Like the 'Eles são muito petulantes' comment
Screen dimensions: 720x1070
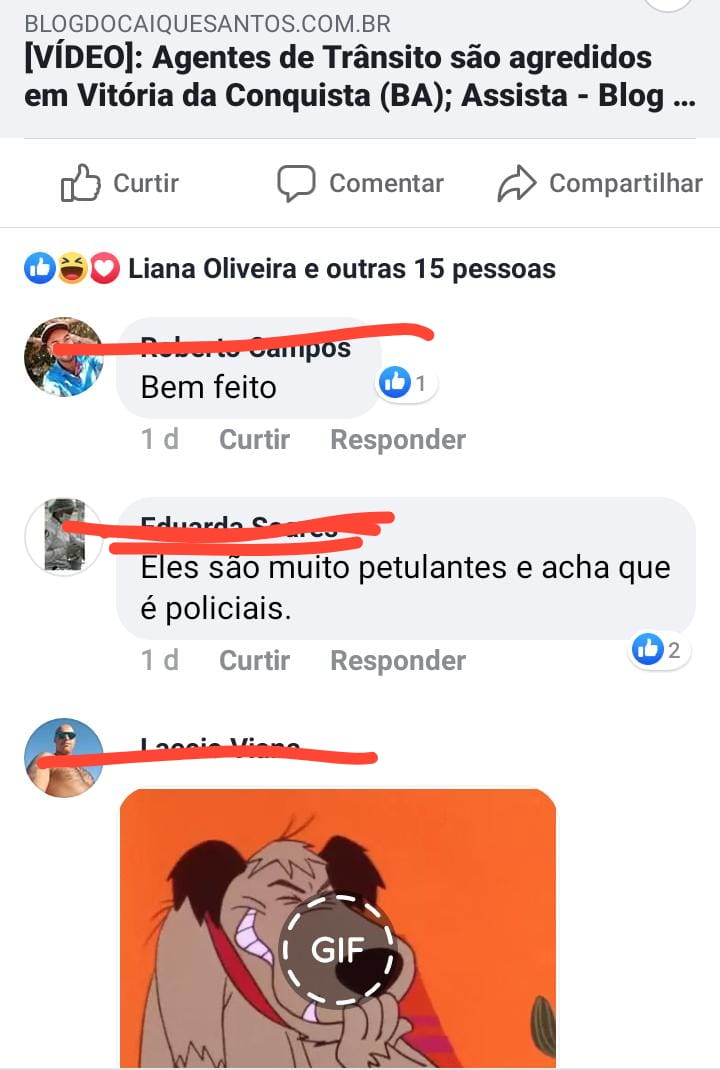pos(254,661)
